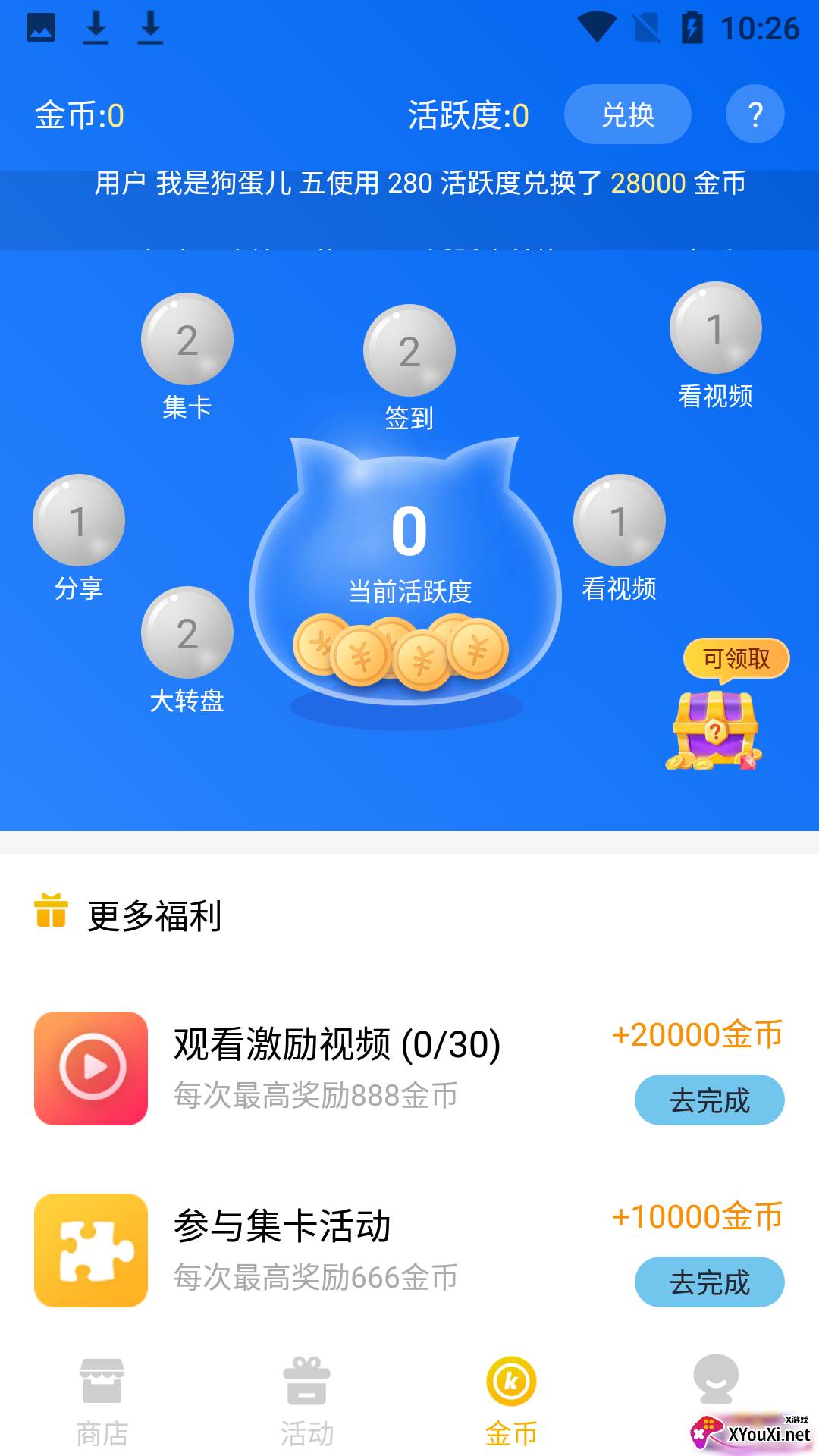Tap 去完成 for 观看激励视频
Image resolution: width=819 pixels, height=1456 pixels.
709,1100
